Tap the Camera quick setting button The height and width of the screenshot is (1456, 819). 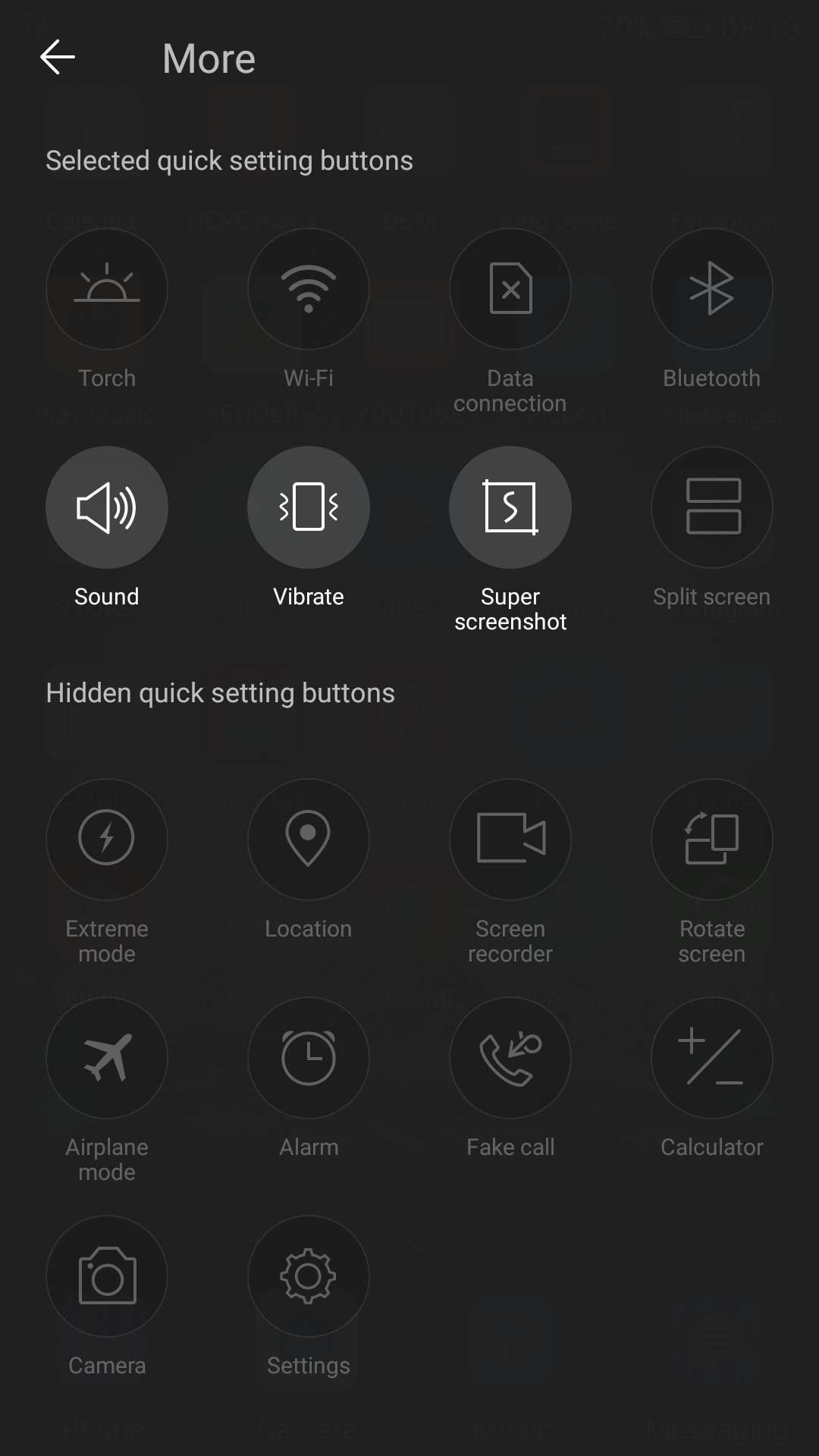(107, 1276)
